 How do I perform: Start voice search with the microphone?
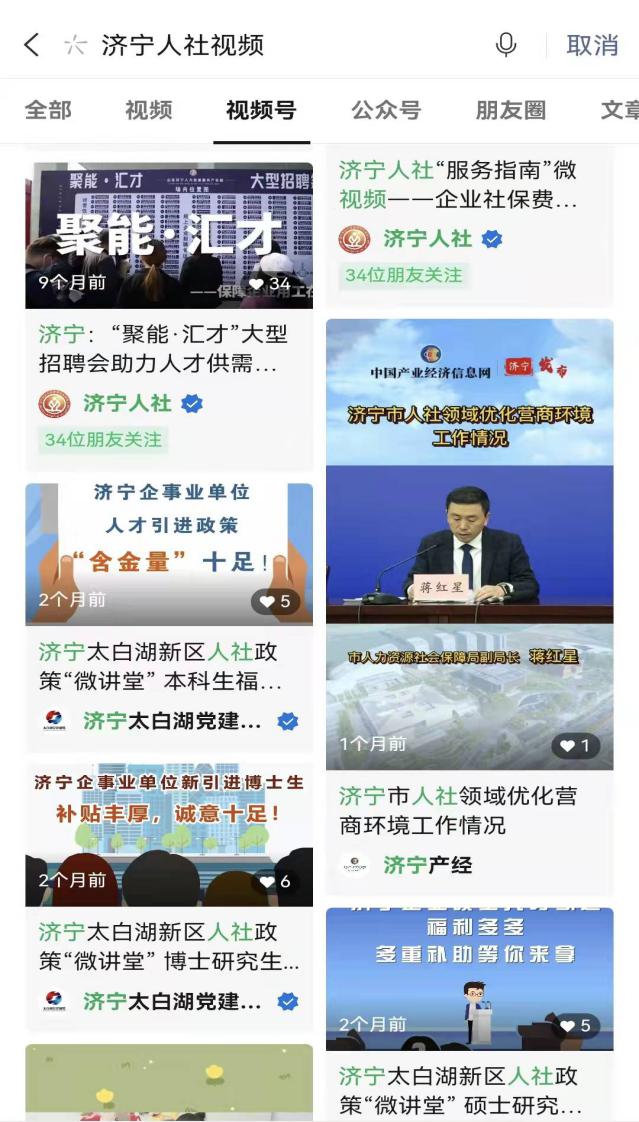pos(506,45)
